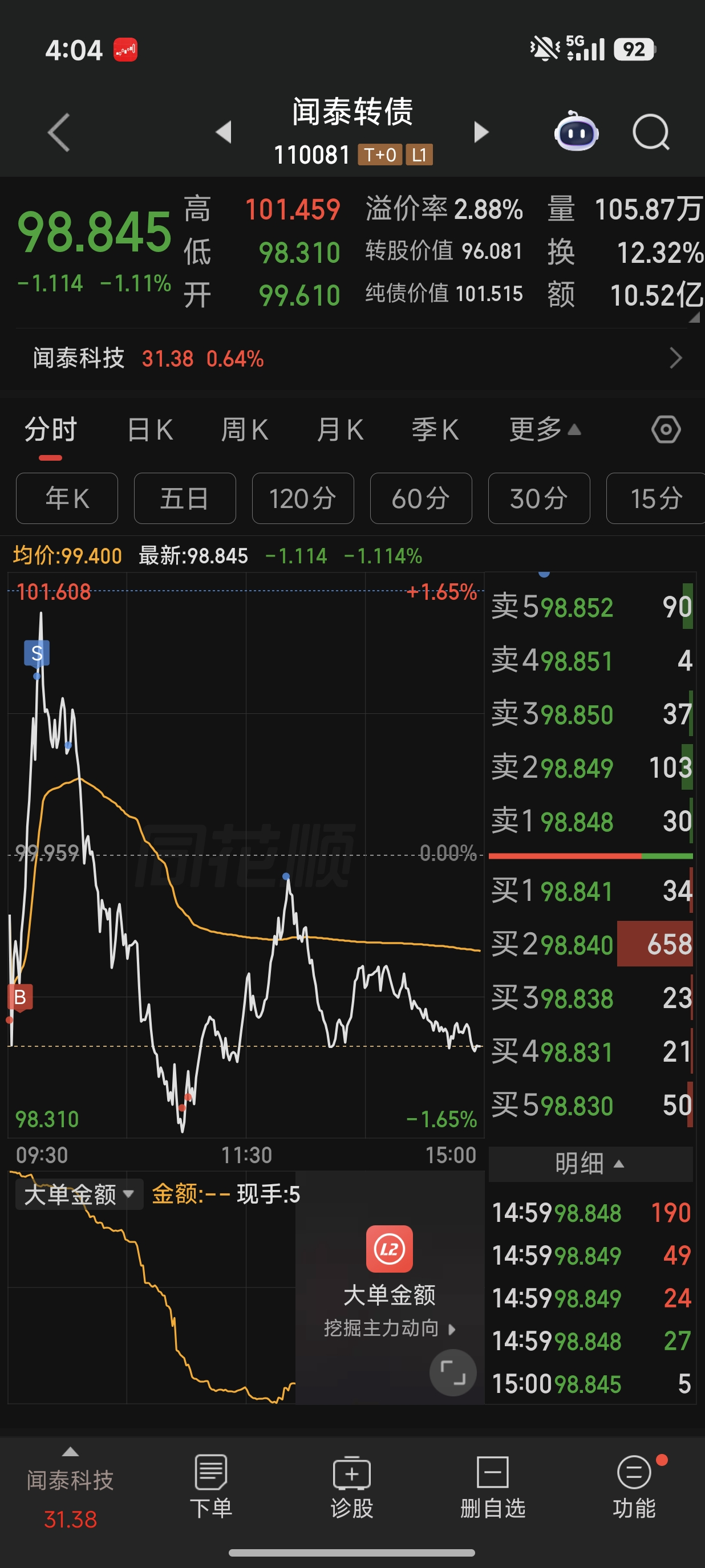Go back using the top-left arrow
The height and width of the screenshot is (1568, 705).
click(x=59, y=132)
